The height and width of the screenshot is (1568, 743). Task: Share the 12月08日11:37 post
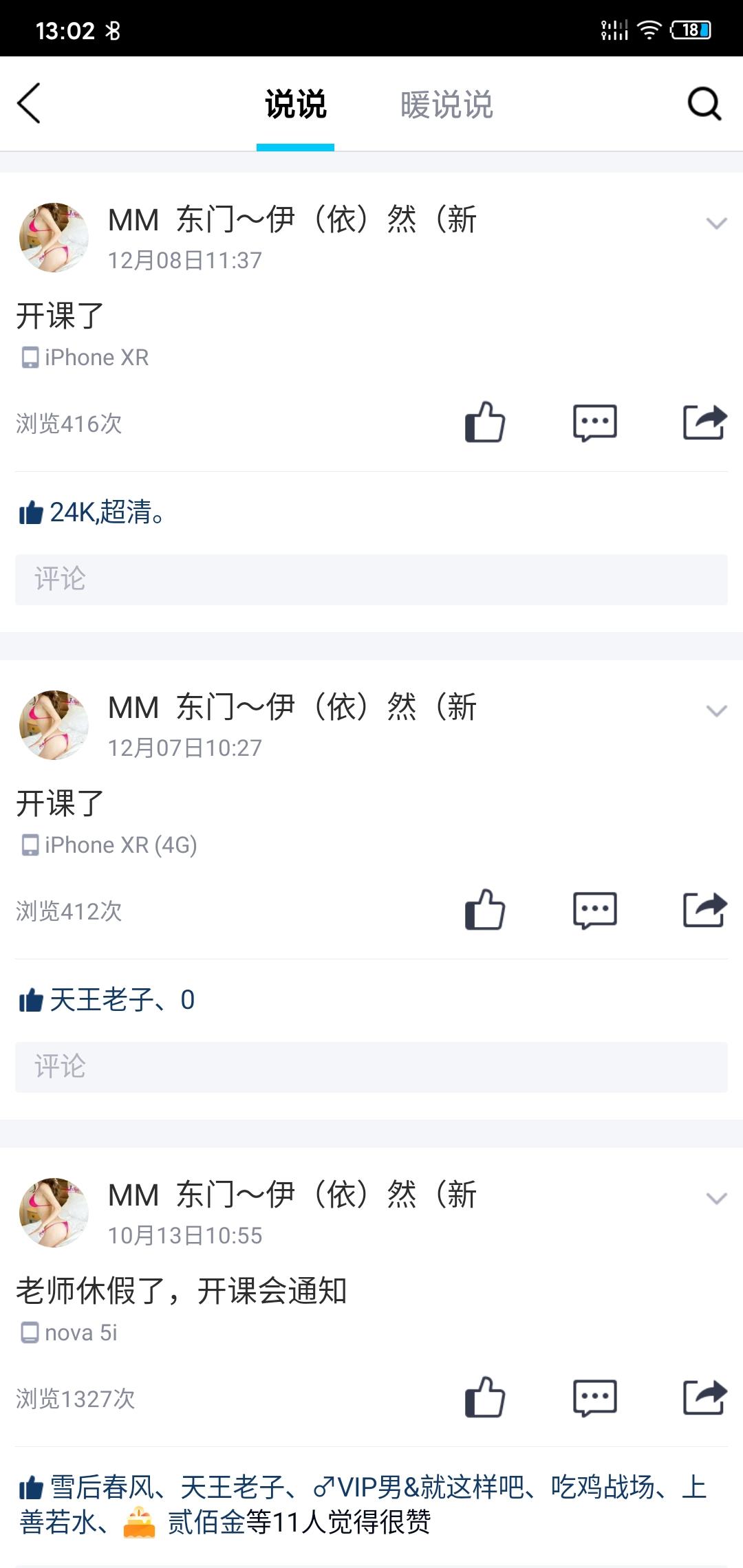coord(704,422)
